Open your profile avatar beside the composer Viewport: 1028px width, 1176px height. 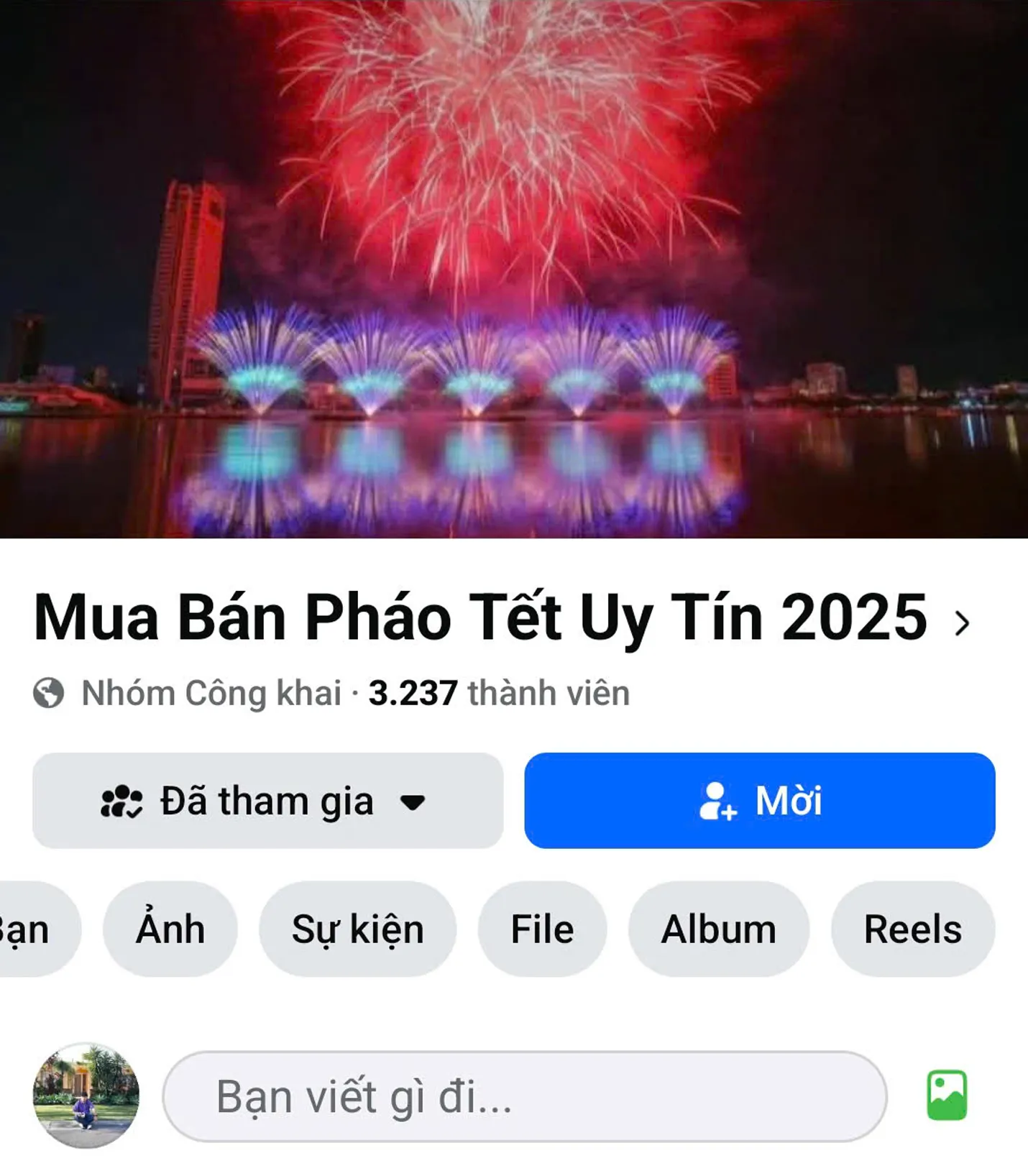click(x=86, y=1095)
